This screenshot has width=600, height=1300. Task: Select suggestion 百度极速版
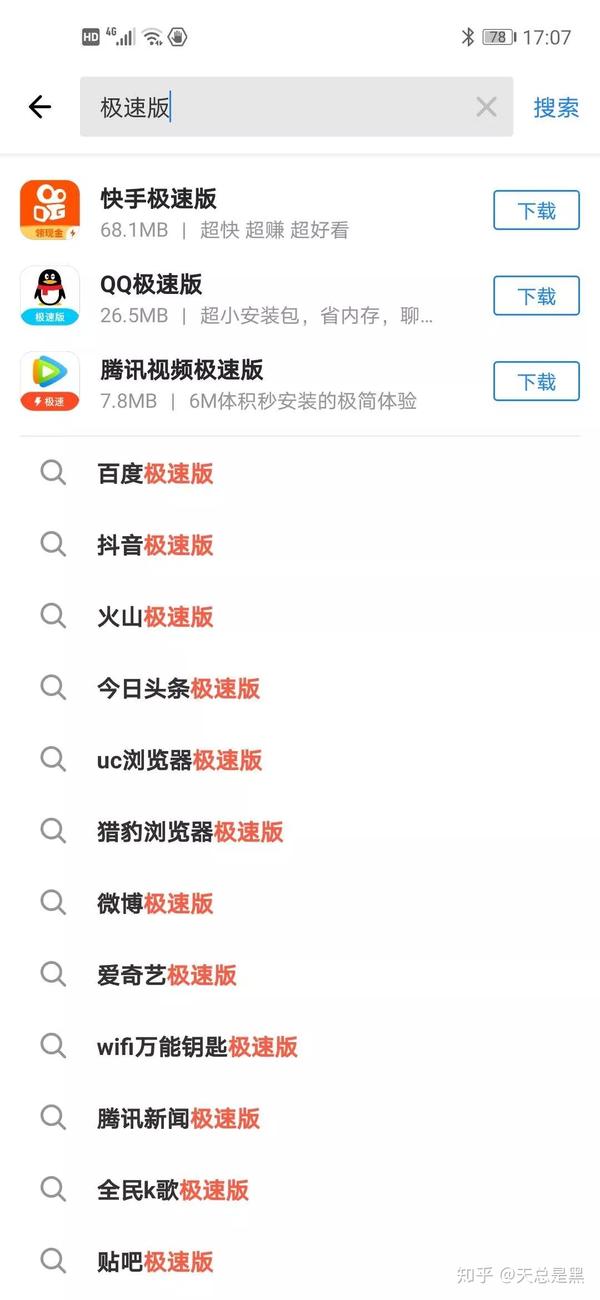(x=300, y=473)
